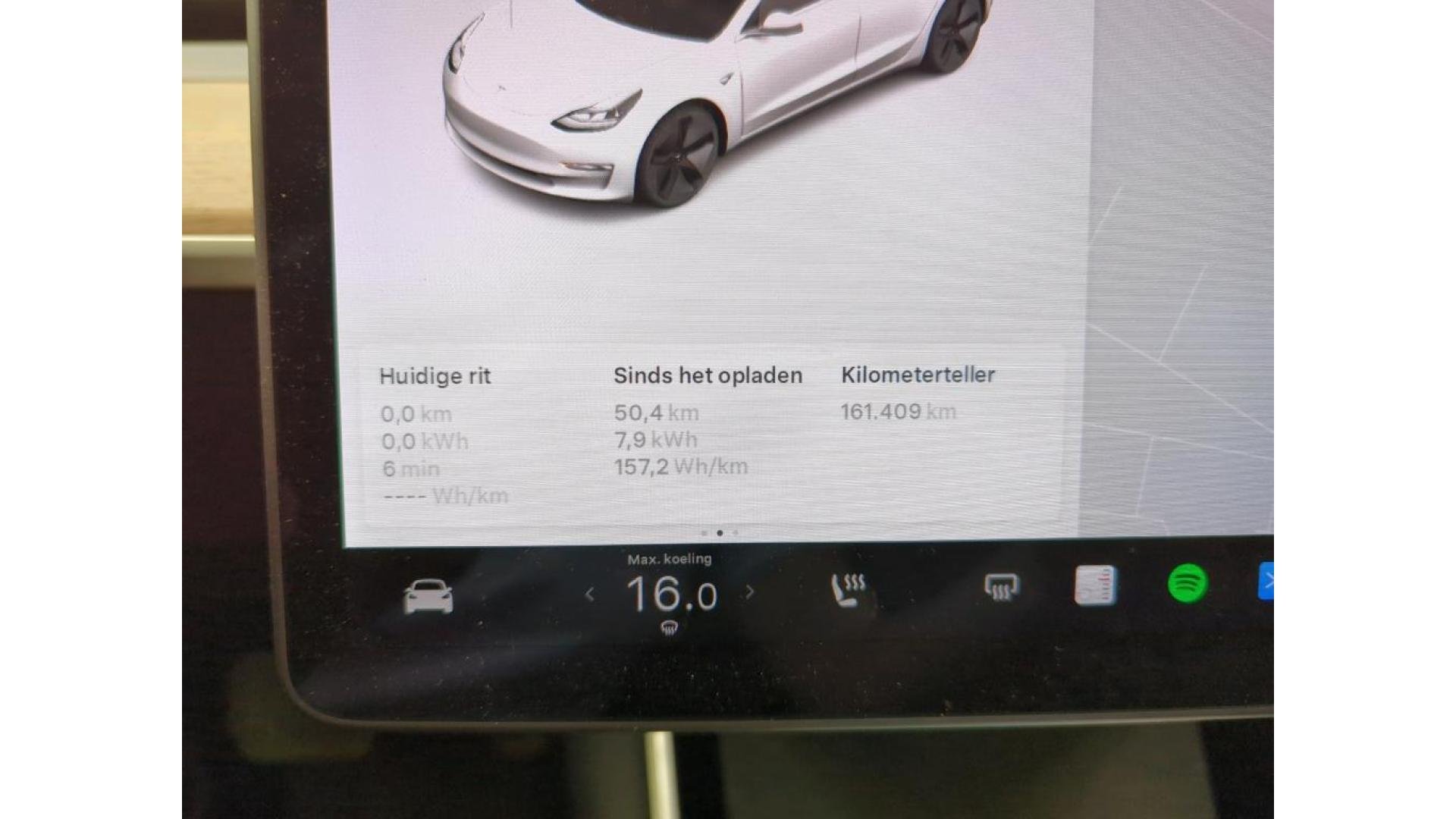The height and width of the screenshot is (819, 1456).
Task: Launch Spotify from the bottom bar
Action: pyautogui.click(x=1187, y=584)
